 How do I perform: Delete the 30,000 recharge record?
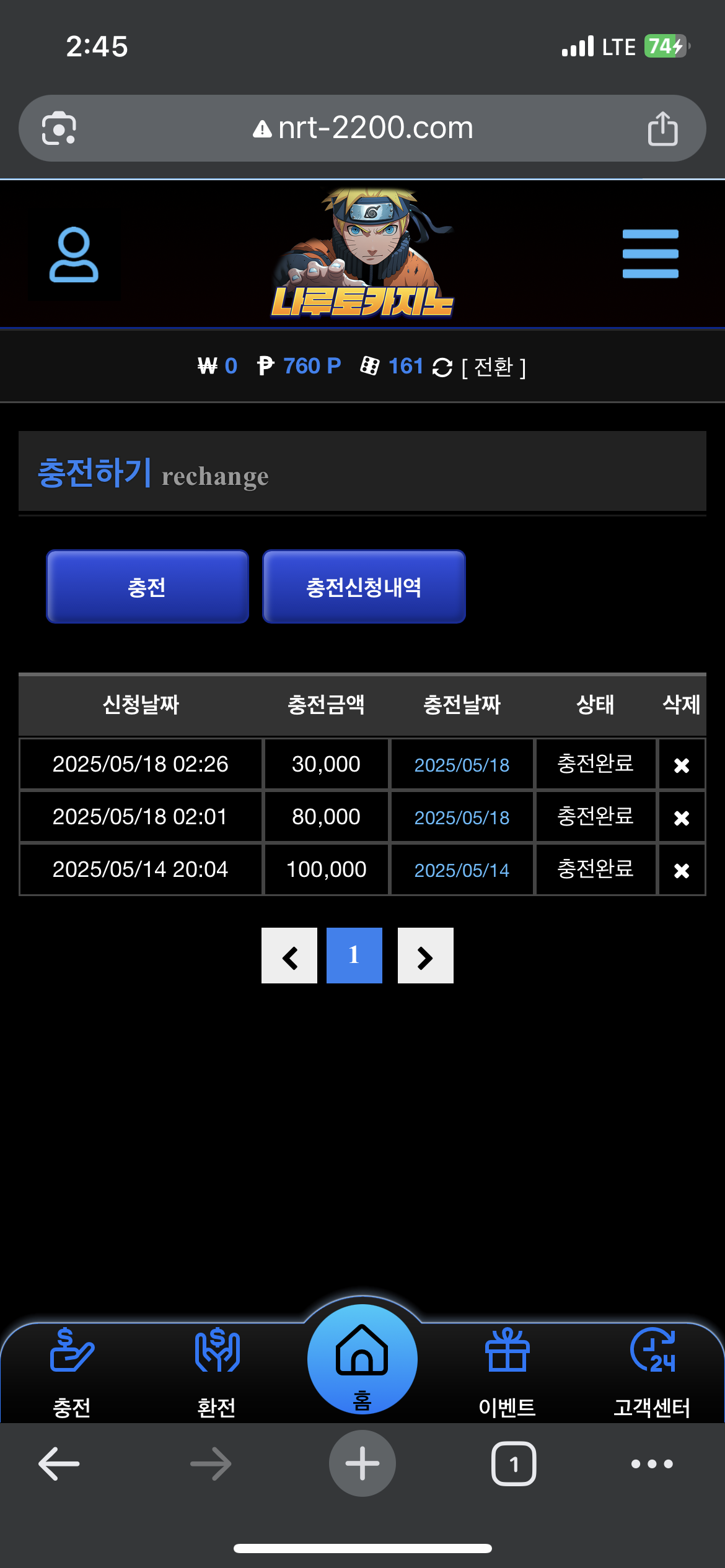click(682, 765)
